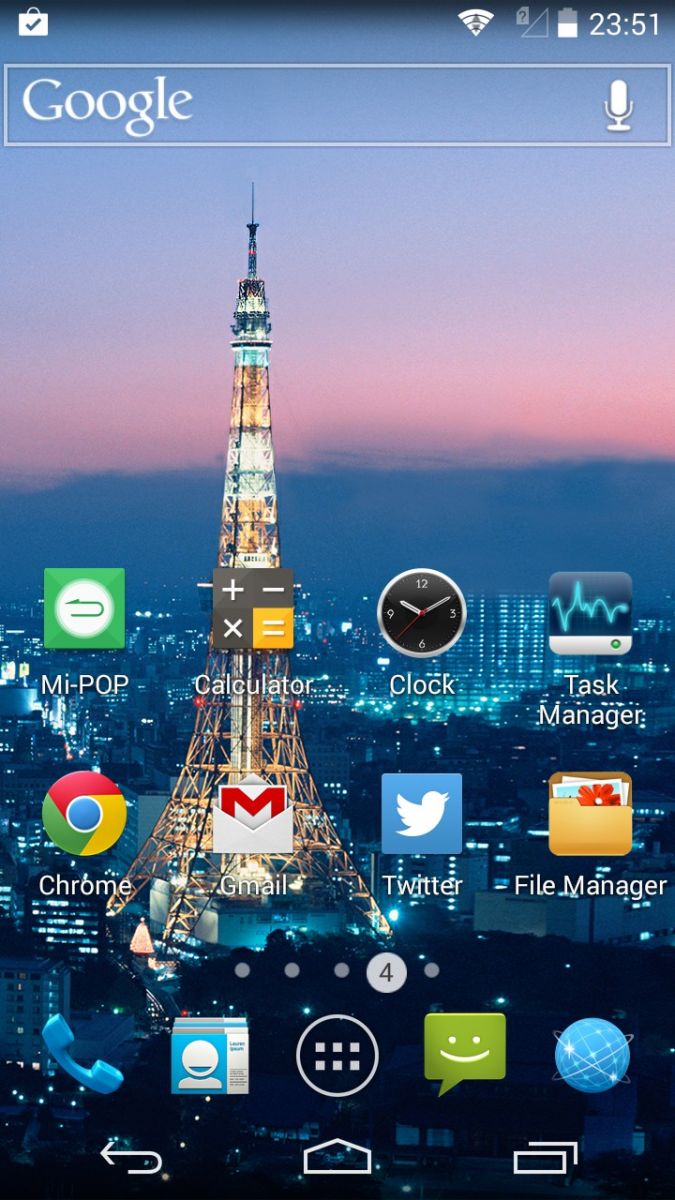Viewport: 675px width, 1200px height.
Task: Open the Messaging app in the dock
Action: (465, 1055)
